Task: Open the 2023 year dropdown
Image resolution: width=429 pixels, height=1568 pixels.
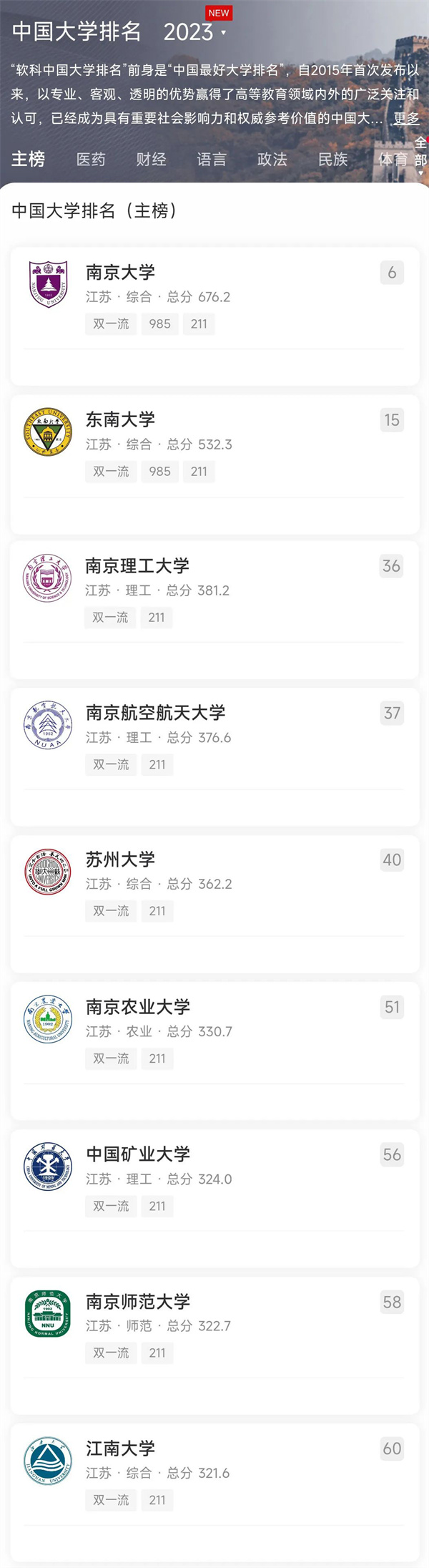Action: [x=194, y=32]
